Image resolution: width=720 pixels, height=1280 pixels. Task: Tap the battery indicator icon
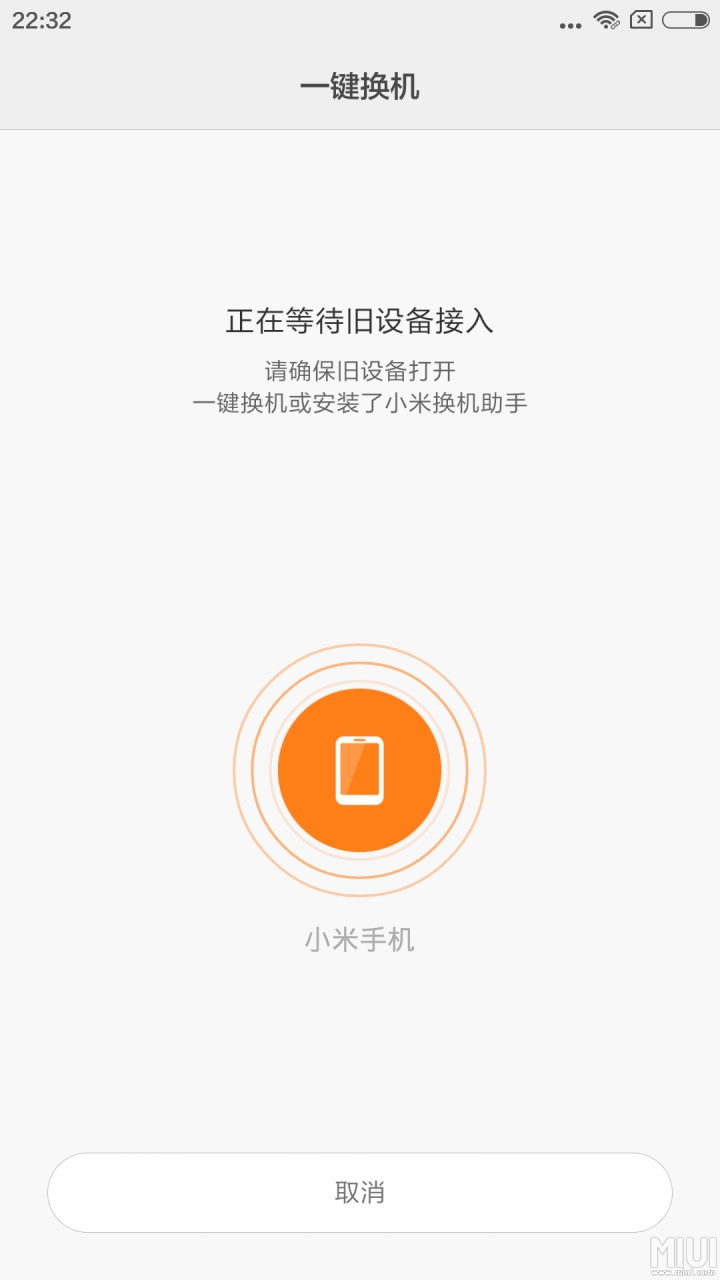click(686, 20)
